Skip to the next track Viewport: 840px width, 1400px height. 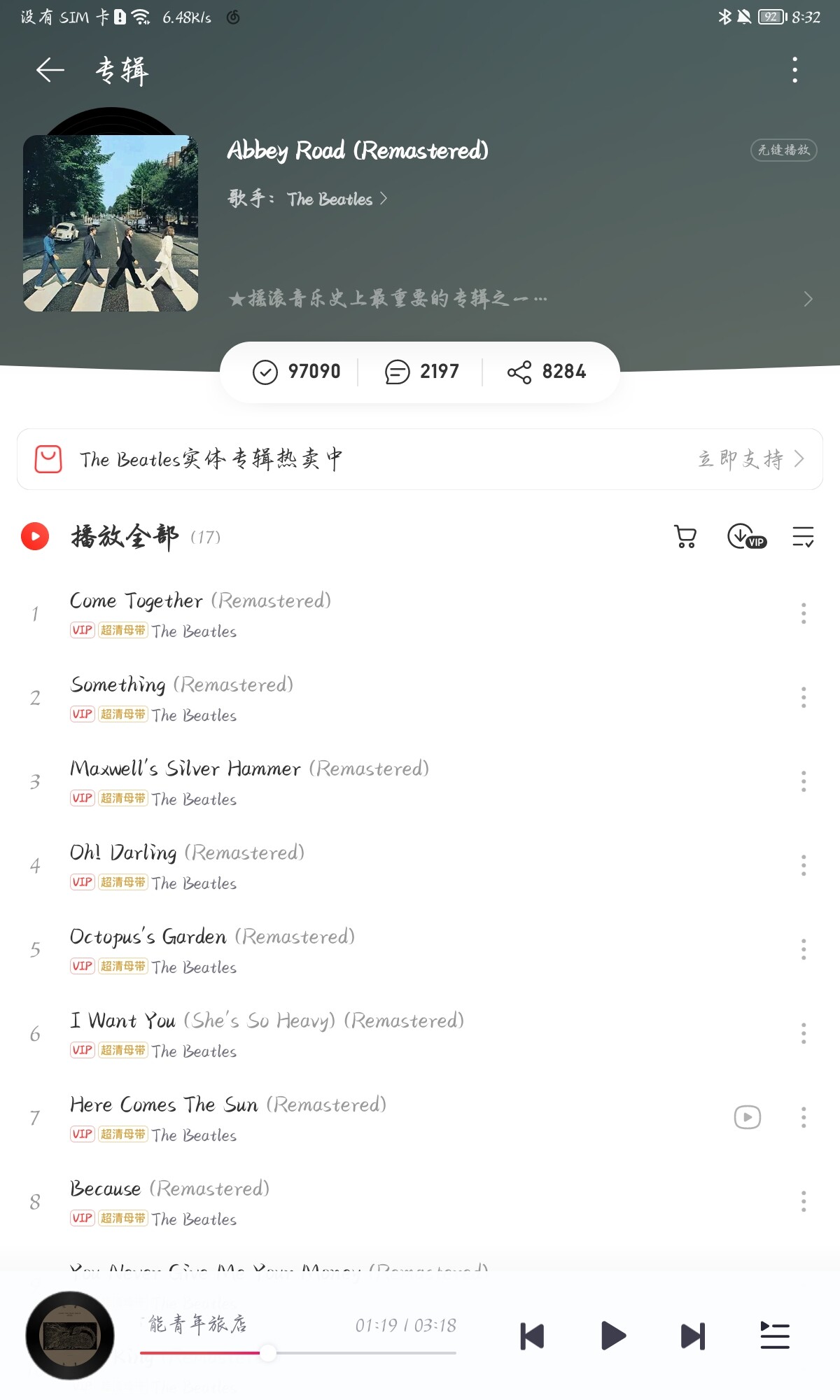pyautogui.click(x=692, y=1336)
